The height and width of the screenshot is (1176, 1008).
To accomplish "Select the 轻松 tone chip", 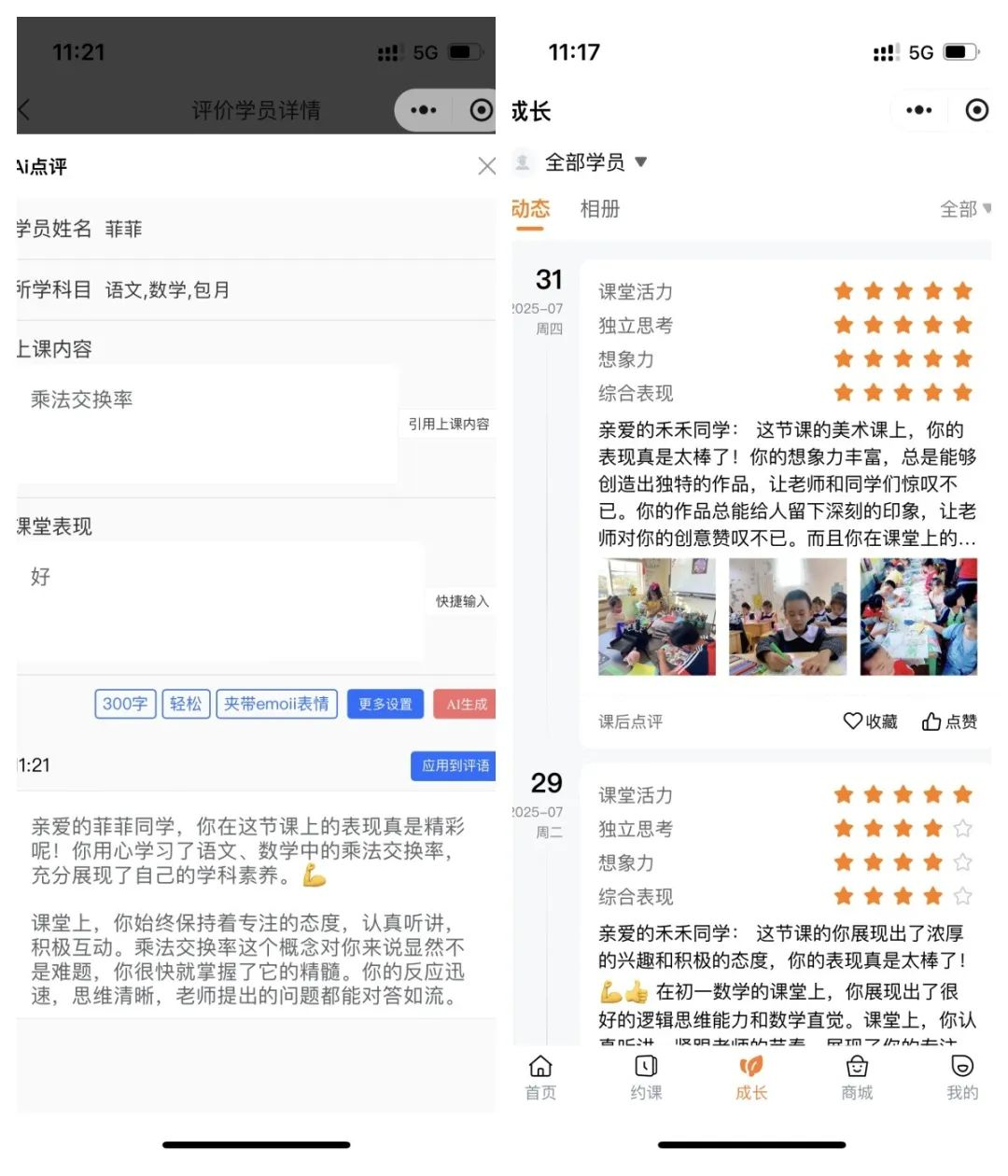I will coord(186,704).
